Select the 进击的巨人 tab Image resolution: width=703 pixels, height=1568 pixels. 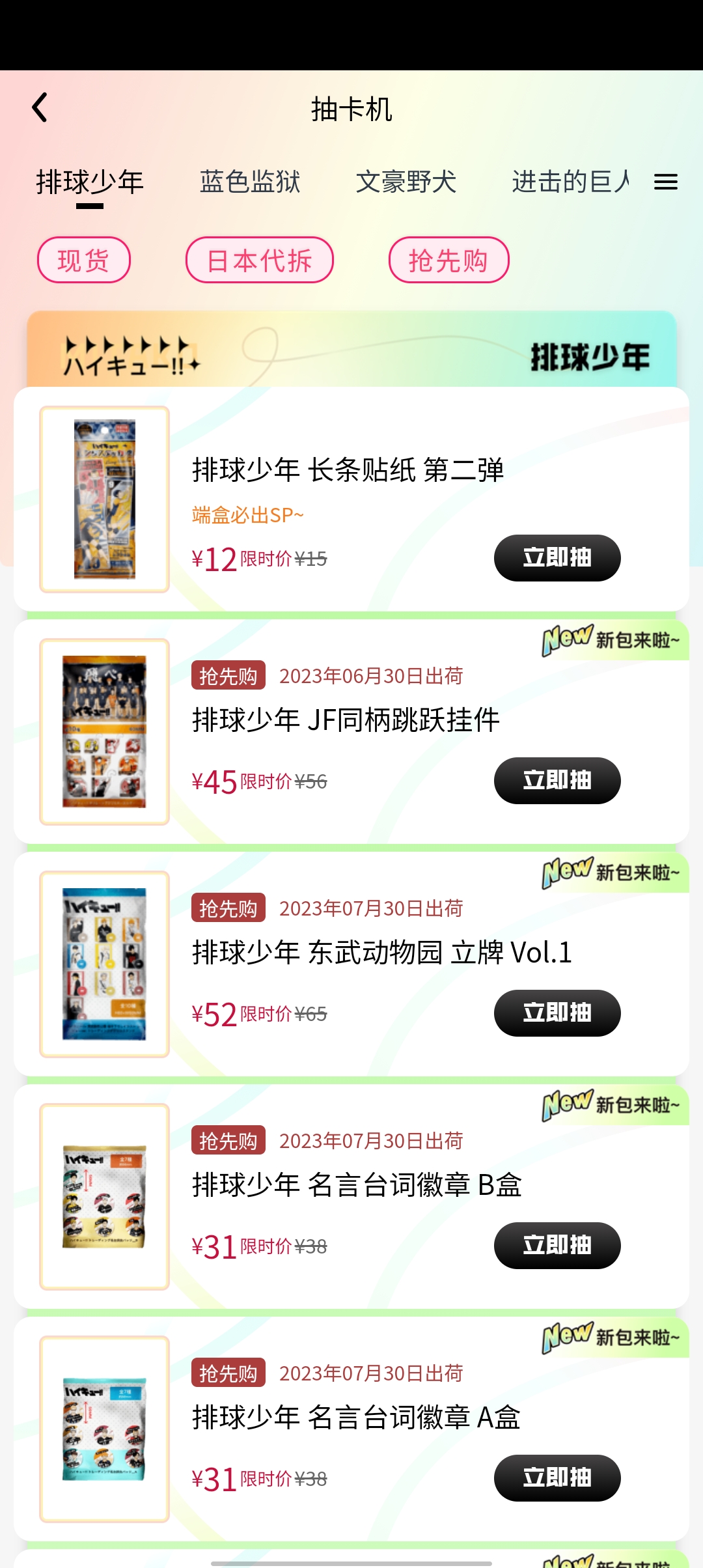pos(570,182)
